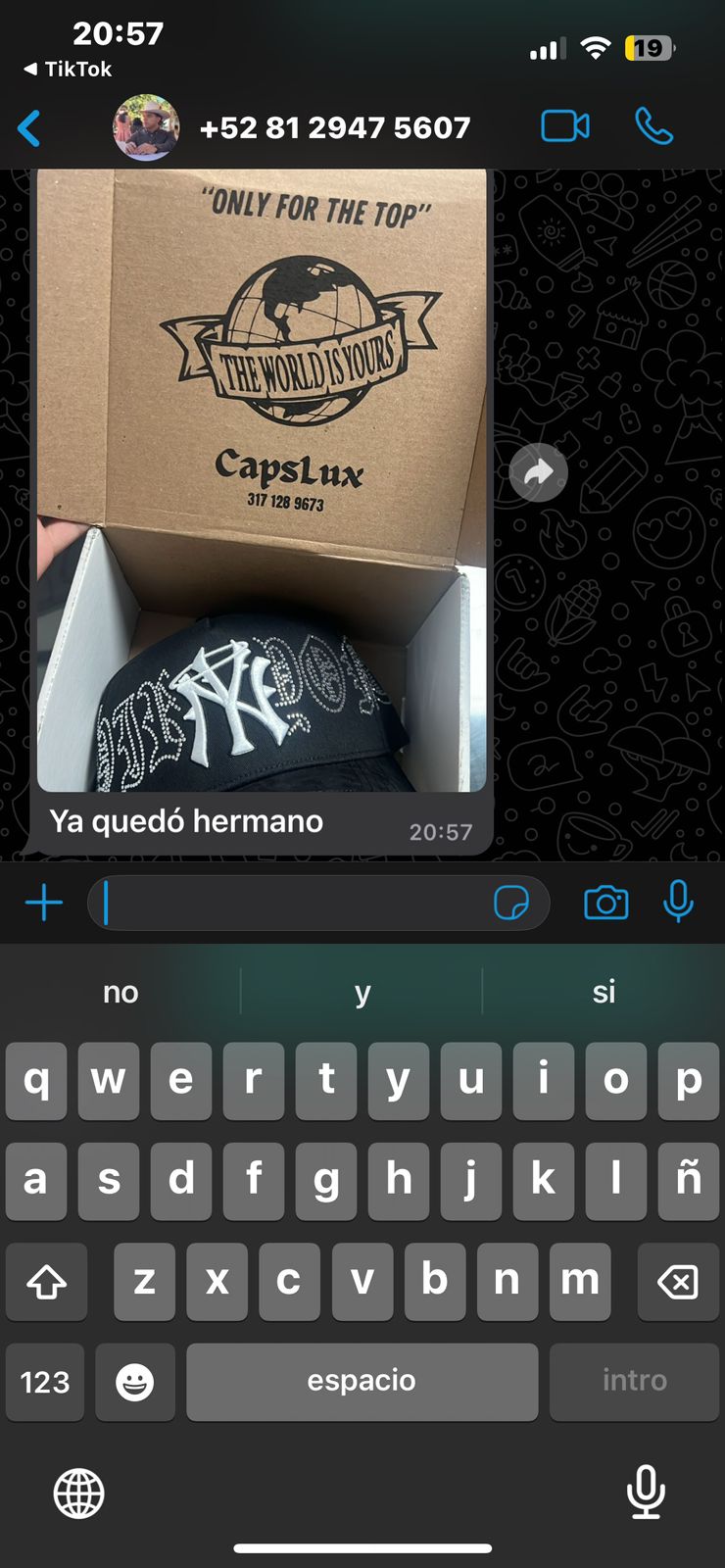Tap the shift key
This screenshot has width=725, height=1568.
click(46, 1281)
